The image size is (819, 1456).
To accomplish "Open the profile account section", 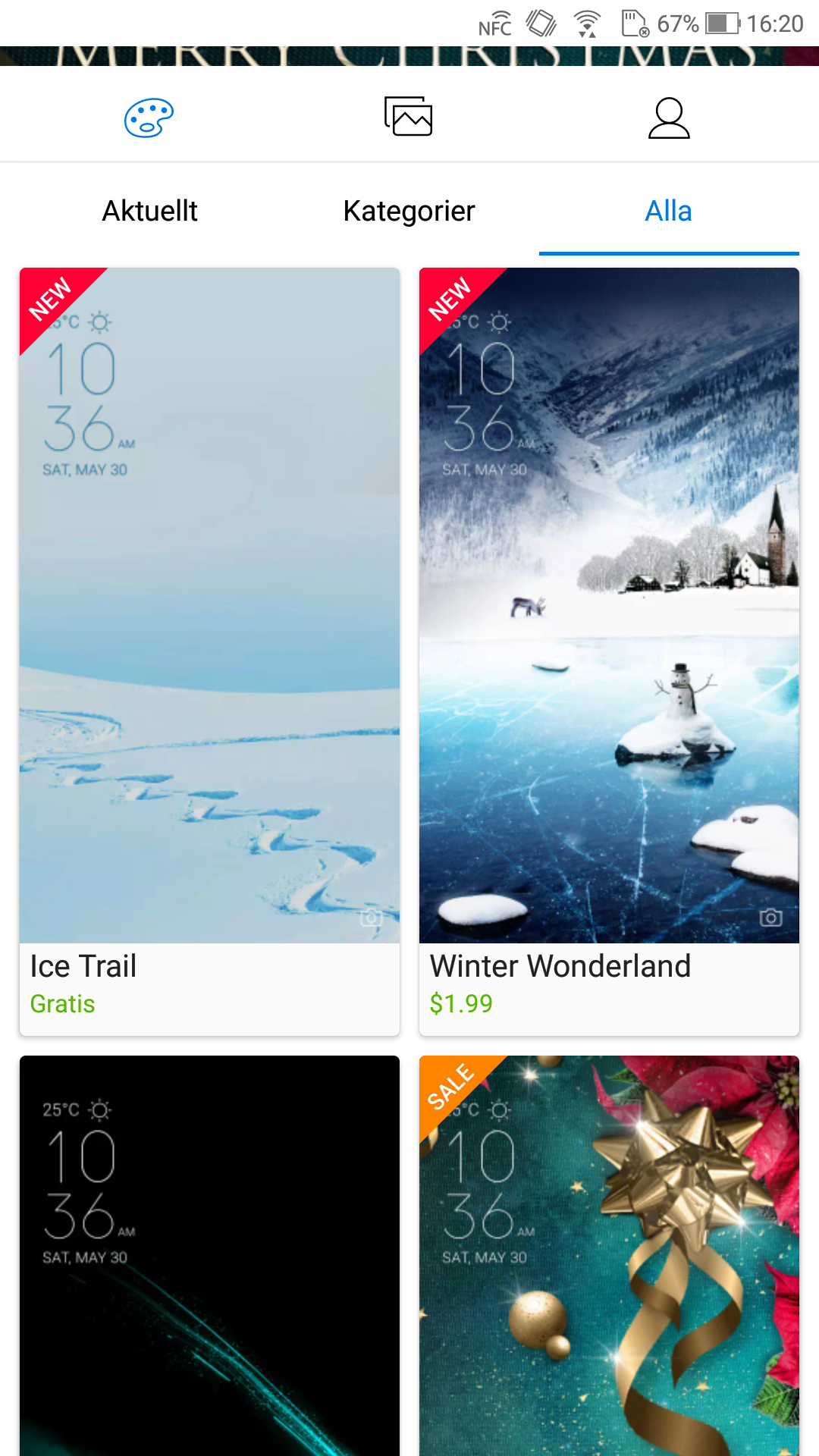I will click(x=669, y=118).
